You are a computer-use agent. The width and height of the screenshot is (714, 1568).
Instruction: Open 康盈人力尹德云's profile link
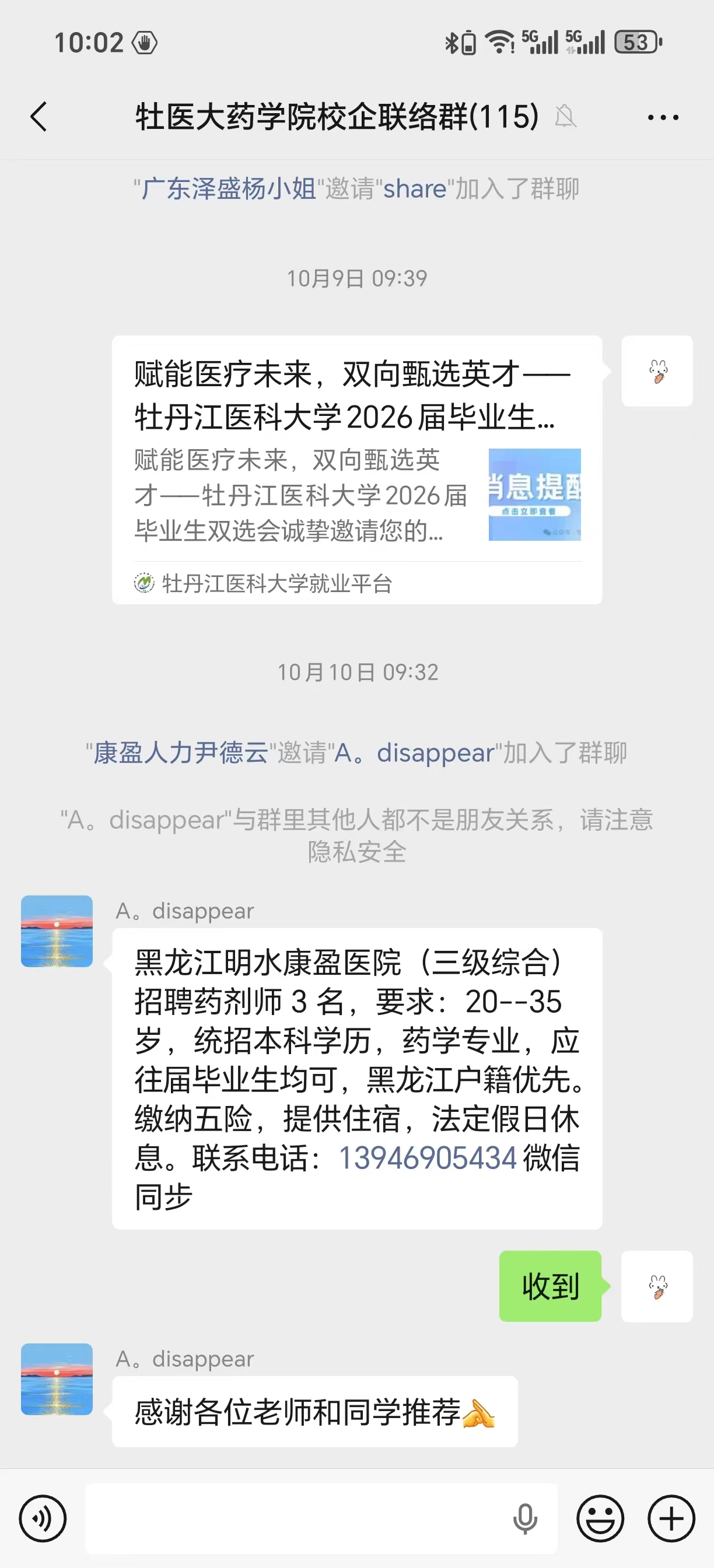coord(180,753)
